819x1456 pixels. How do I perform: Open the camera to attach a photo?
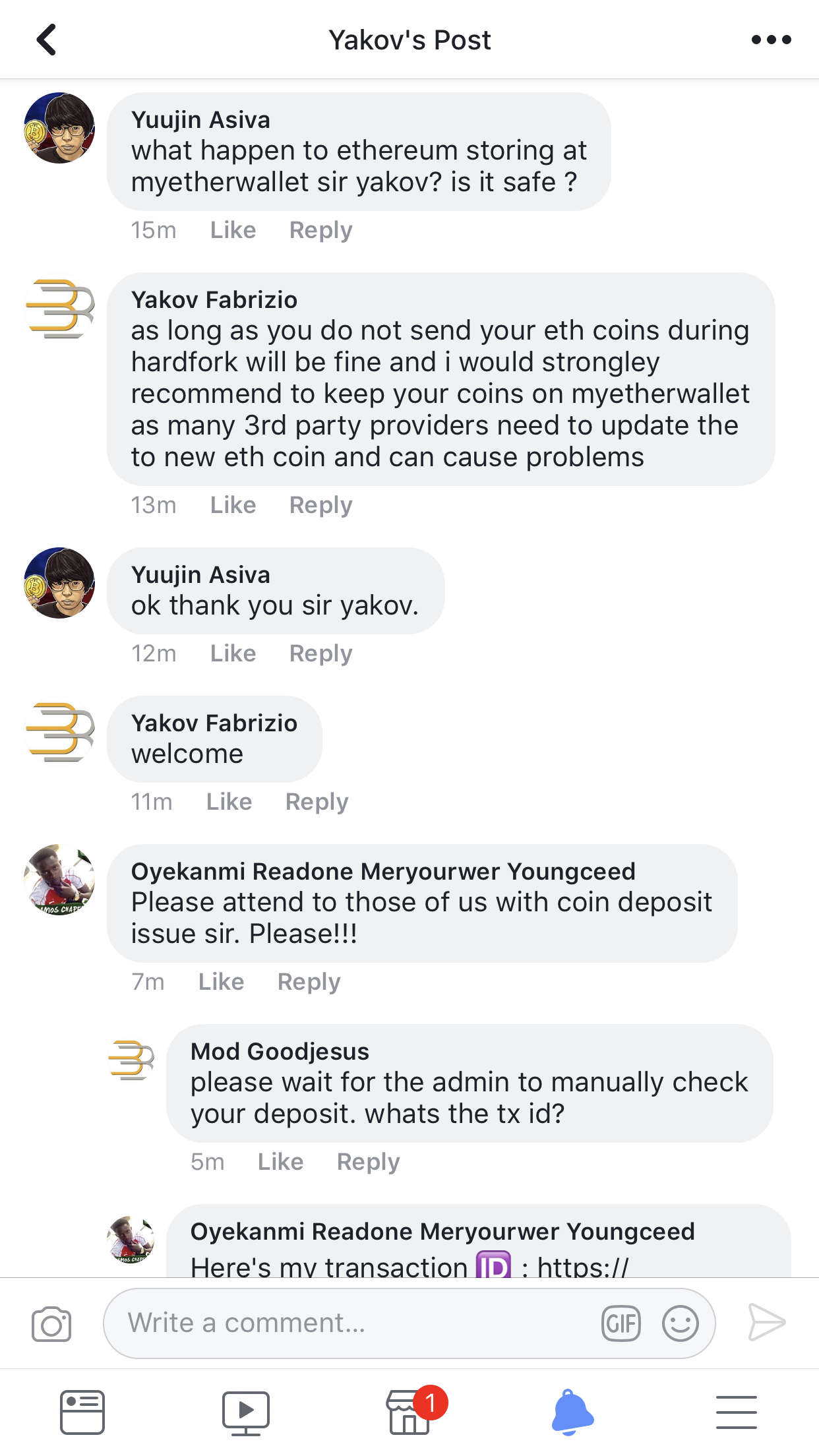[51, 1323]
